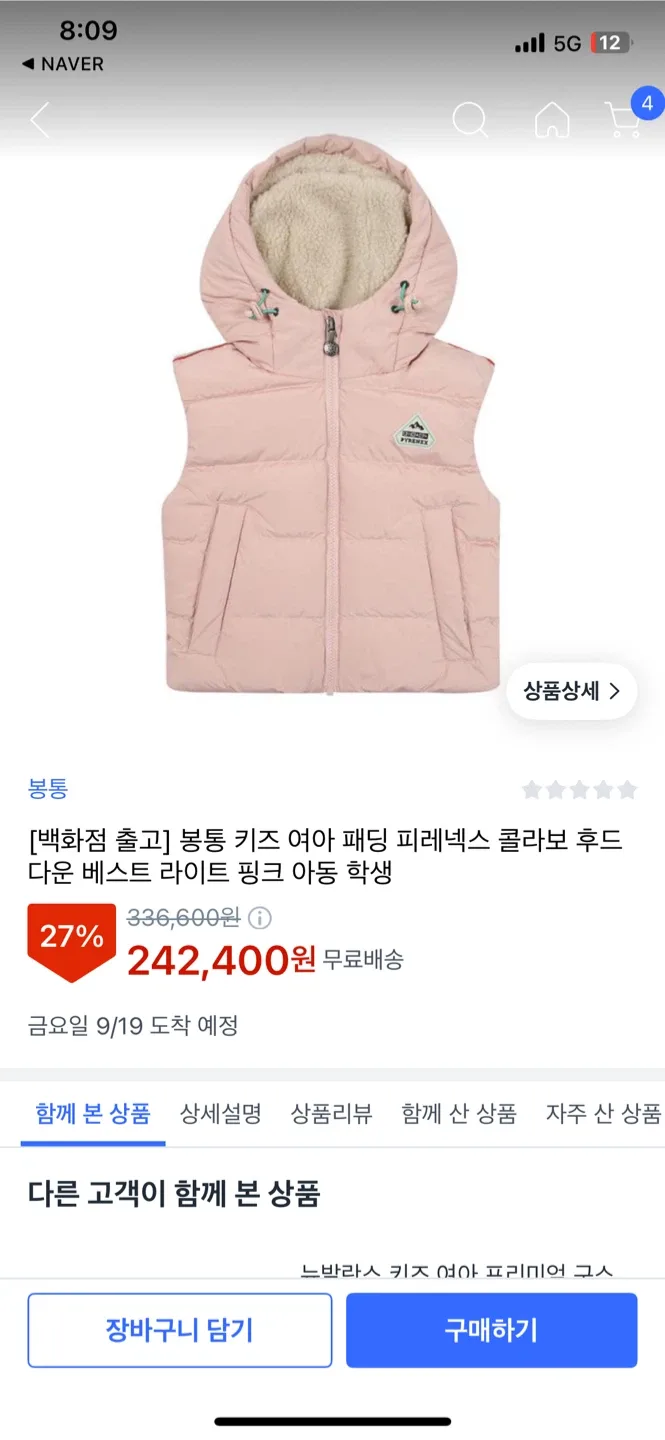The width and height of the screenshot is (665, 1440).
Task: Show price info next to 336,600원
Action: pos(260,918)
